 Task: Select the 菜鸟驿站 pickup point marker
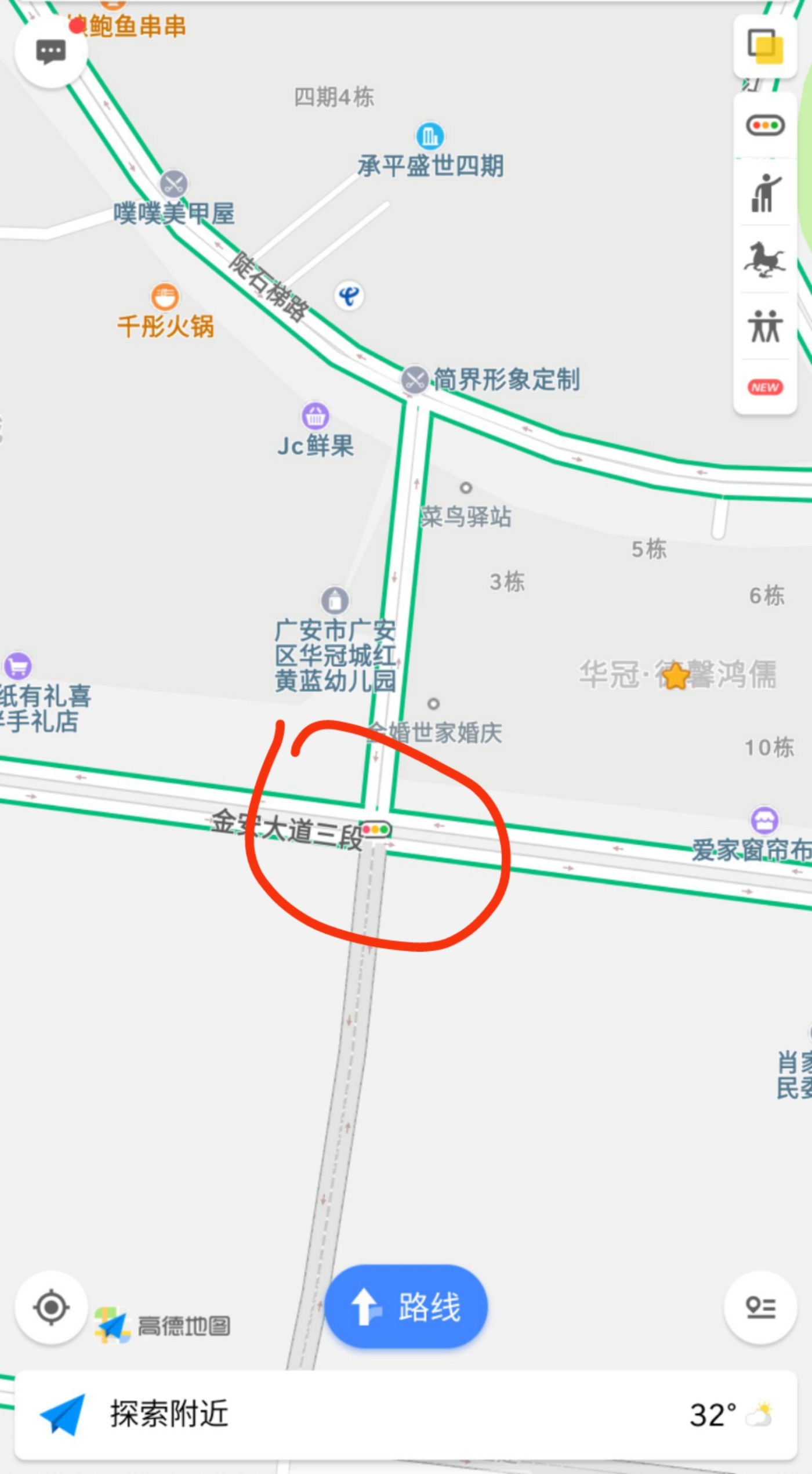[x=466, y=489]
